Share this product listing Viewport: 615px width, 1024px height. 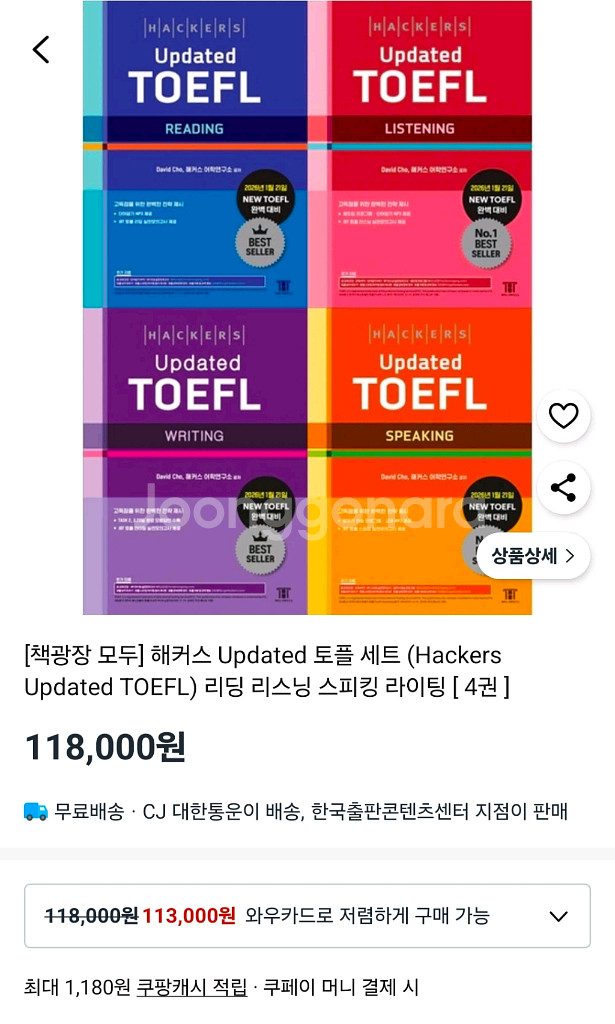click(563, 488)
